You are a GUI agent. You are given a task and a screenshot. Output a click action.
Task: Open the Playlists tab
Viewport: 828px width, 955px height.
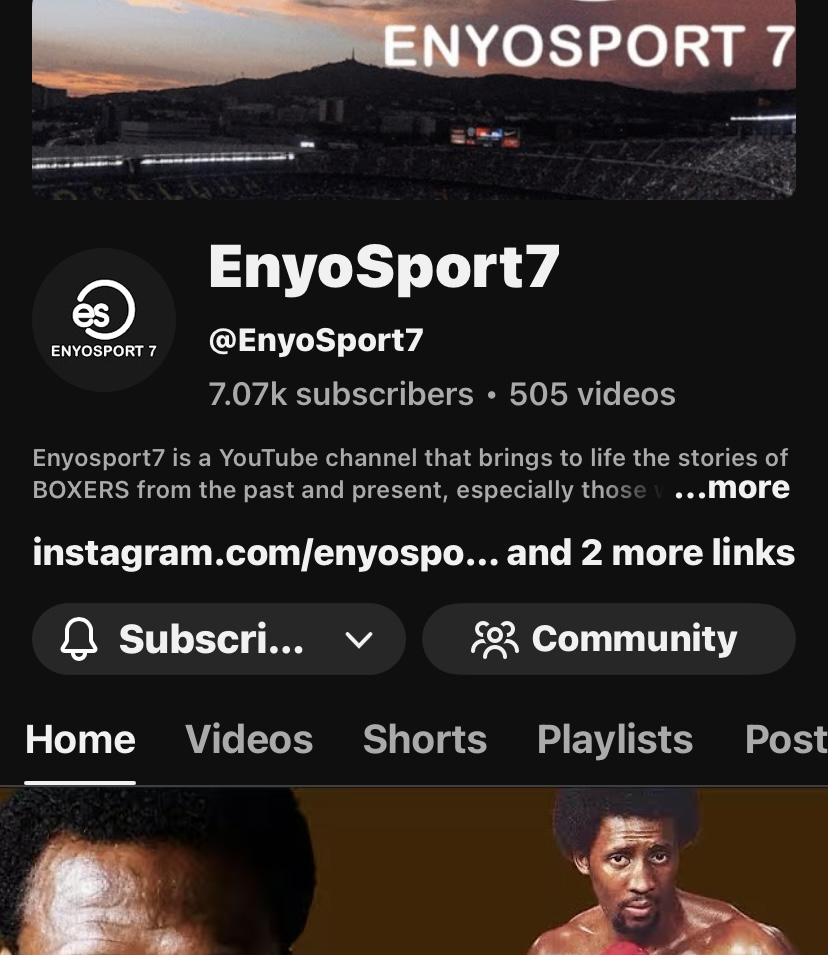click(x=614, y=740)
